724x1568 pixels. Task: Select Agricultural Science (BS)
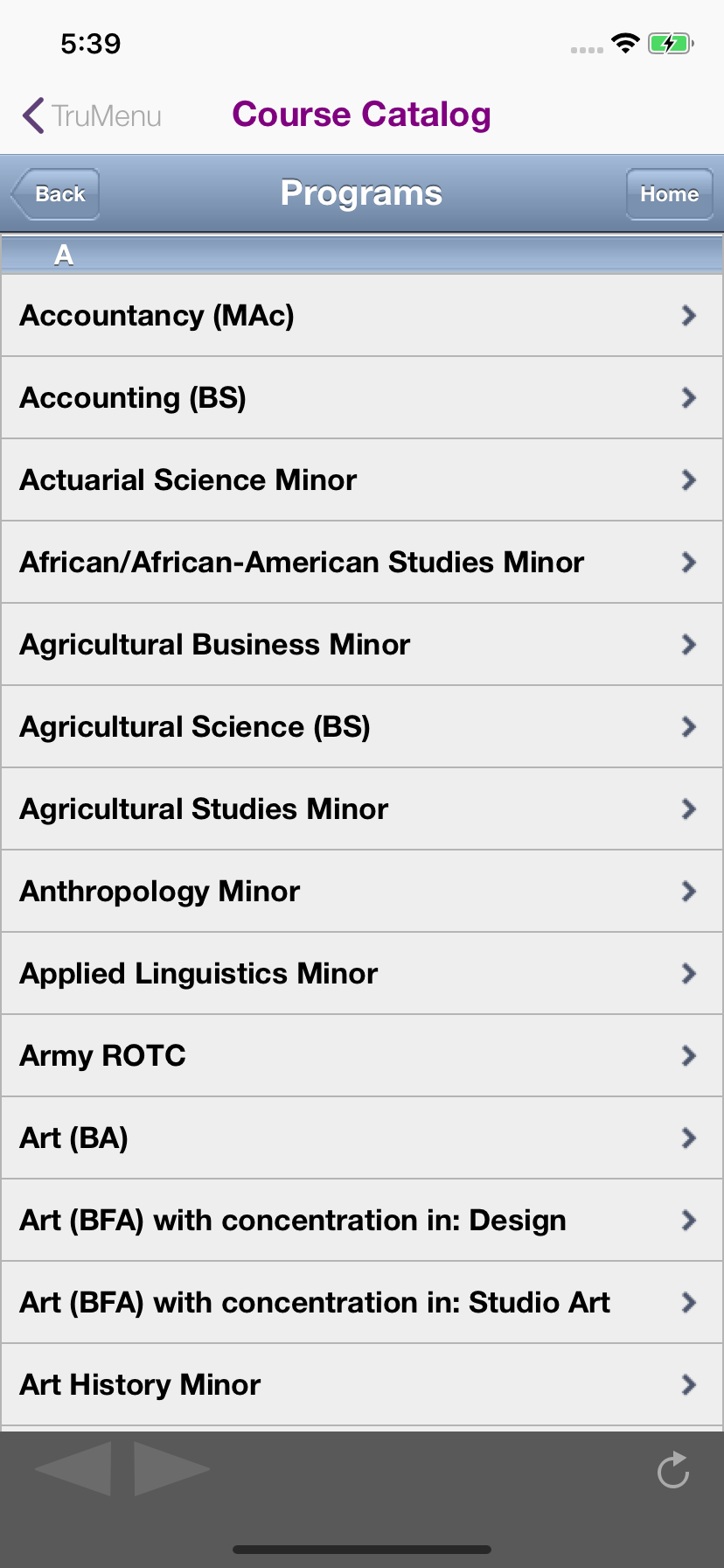[x=362, y=726]
